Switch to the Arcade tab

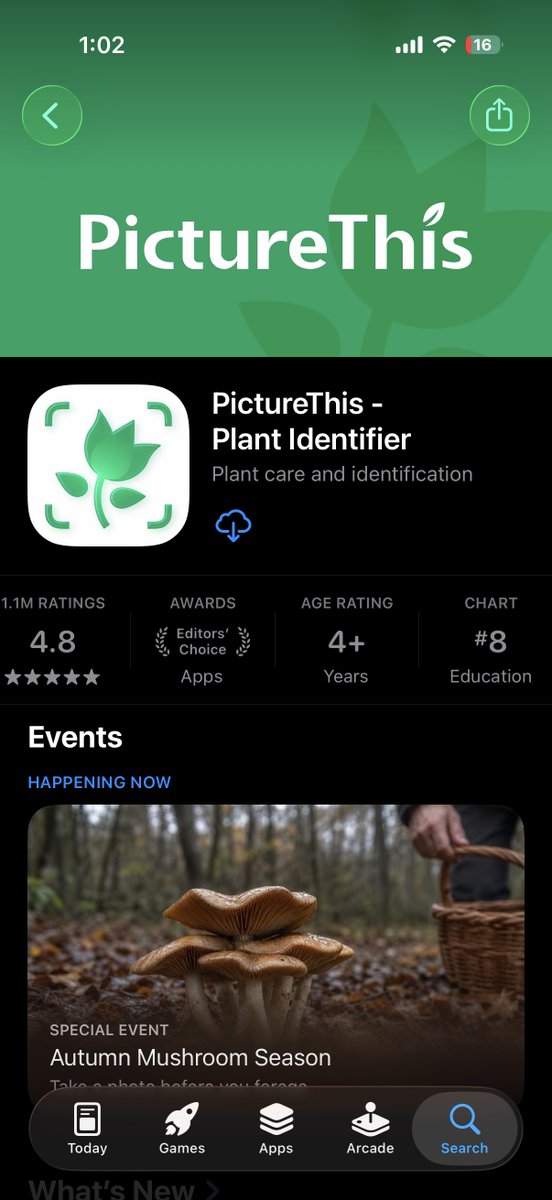tap(370, 1129)
